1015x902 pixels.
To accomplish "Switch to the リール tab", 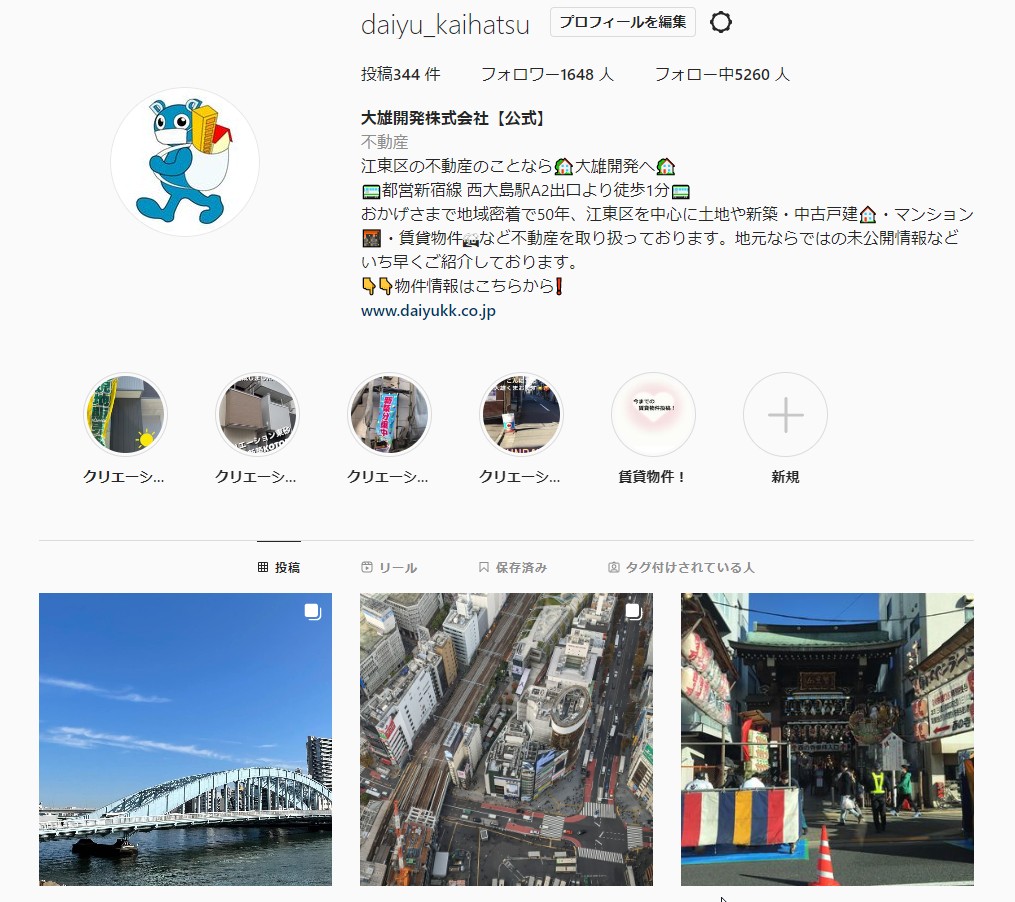I will point(389,567).
